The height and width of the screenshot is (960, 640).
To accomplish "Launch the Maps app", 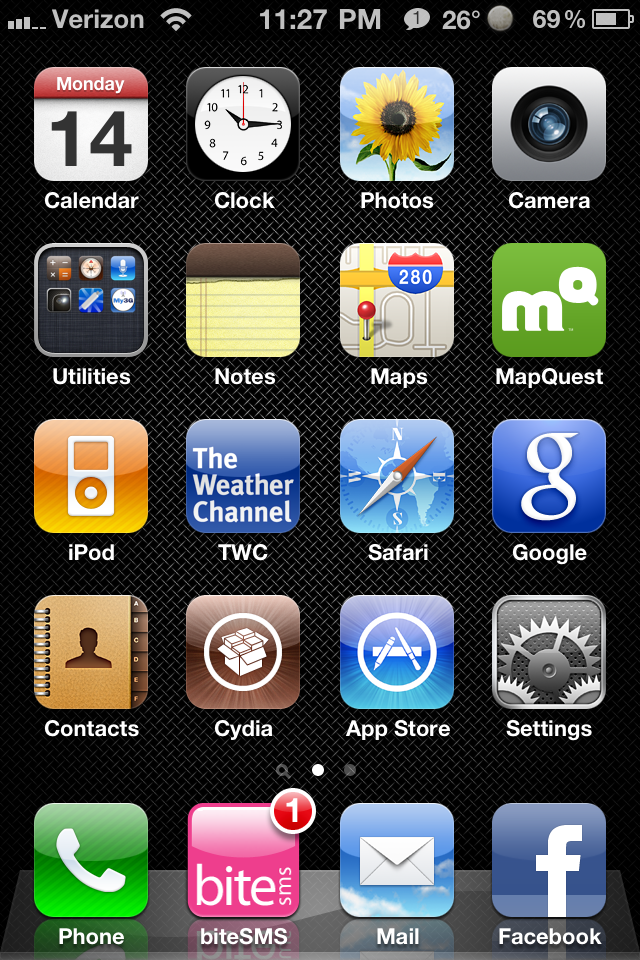I will coord(397,300).
